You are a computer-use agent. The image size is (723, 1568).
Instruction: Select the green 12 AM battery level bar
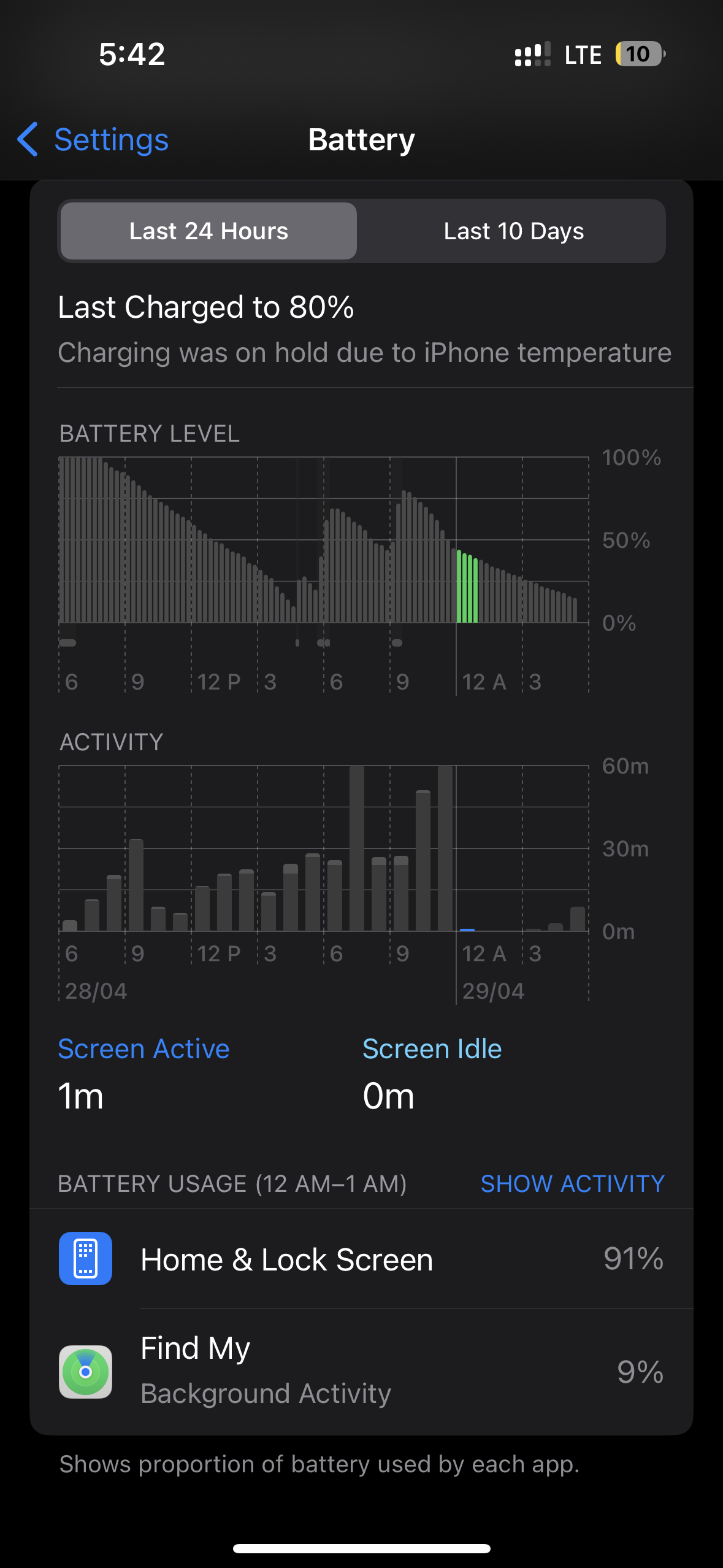coord(467,589)
